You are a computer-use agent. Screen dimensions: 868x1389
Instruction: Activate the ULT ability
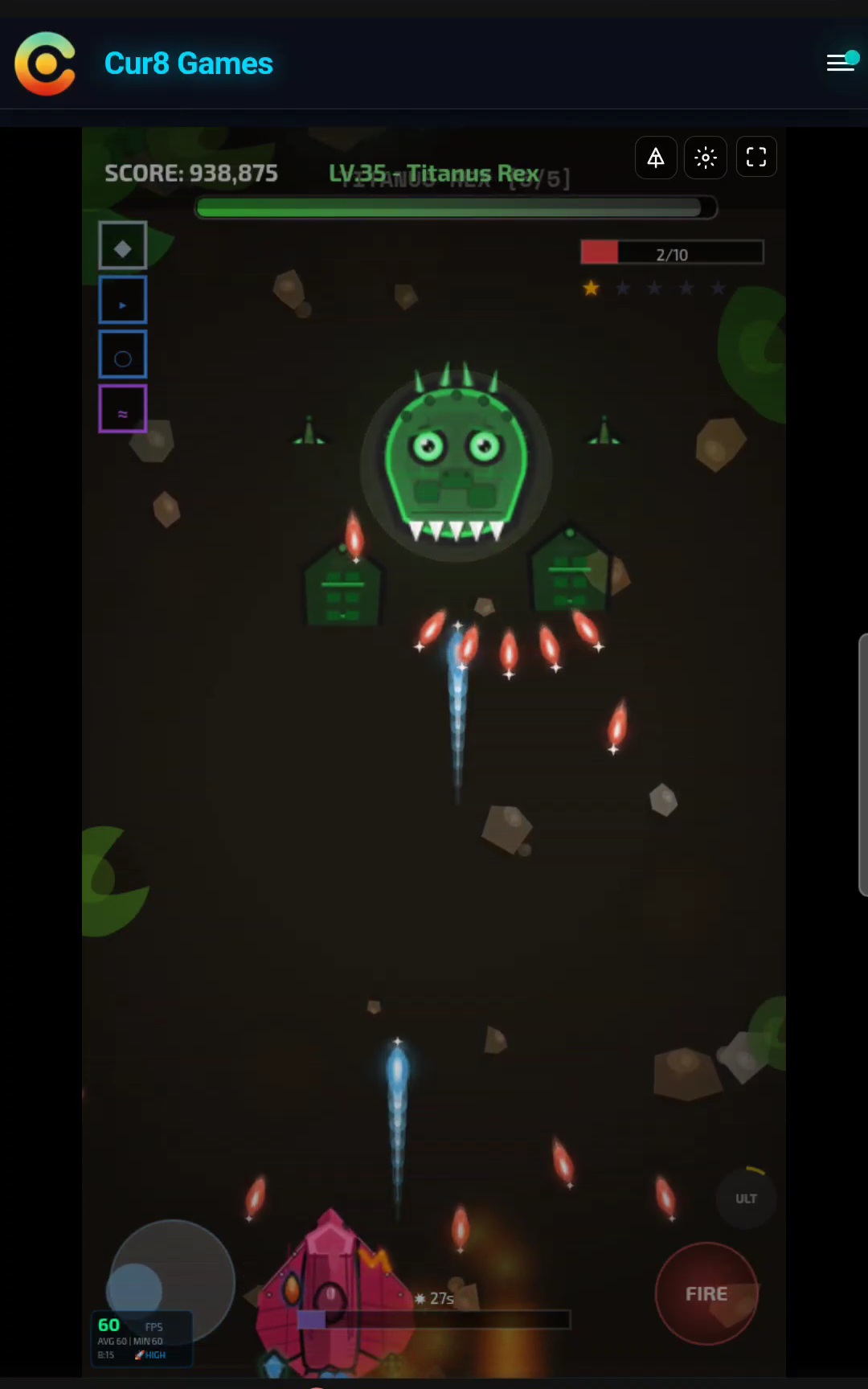746,1198
